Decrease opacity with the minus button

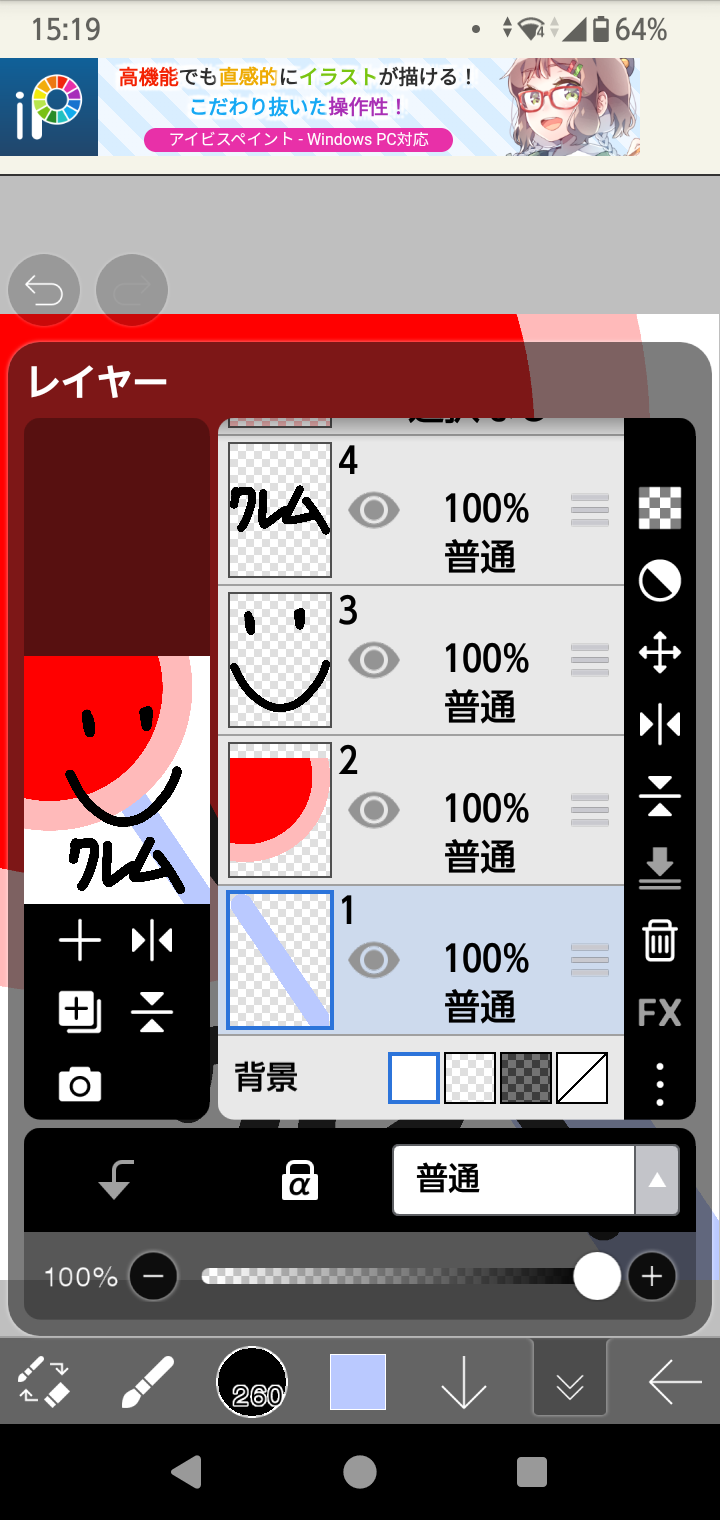point(153,1277)
